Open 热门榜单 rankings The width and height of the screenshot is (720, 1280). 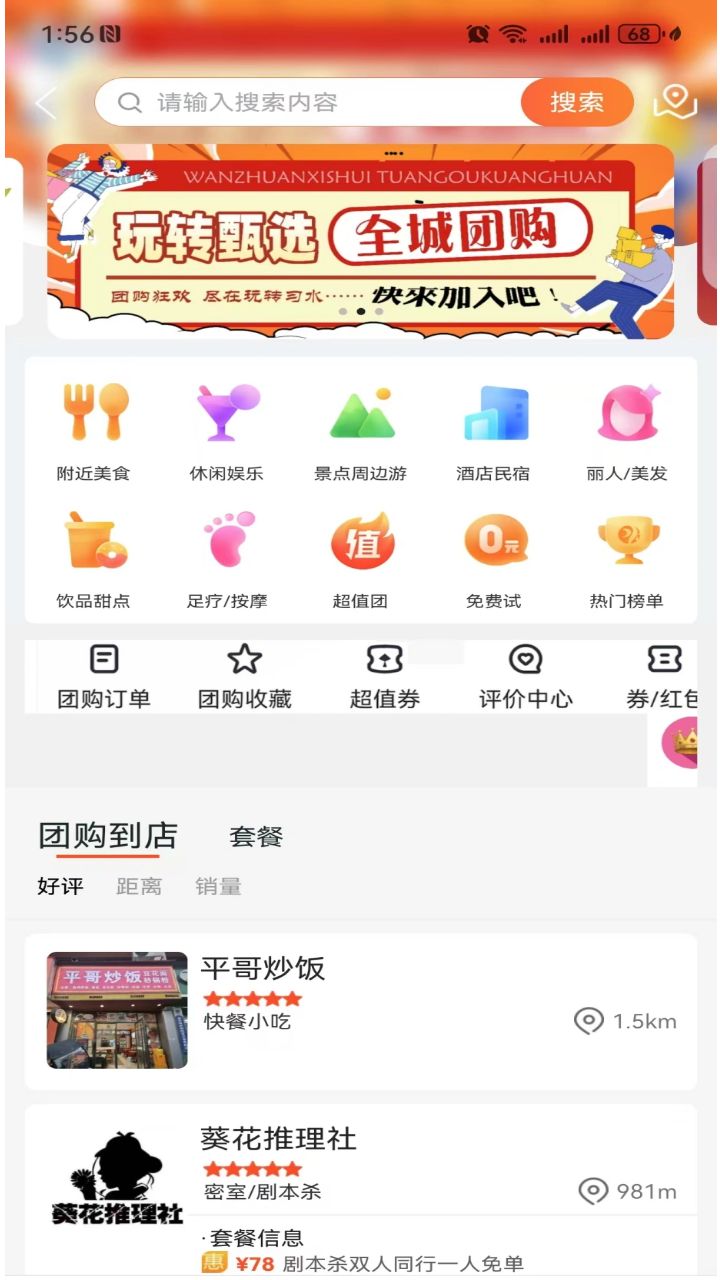(627, 558)
